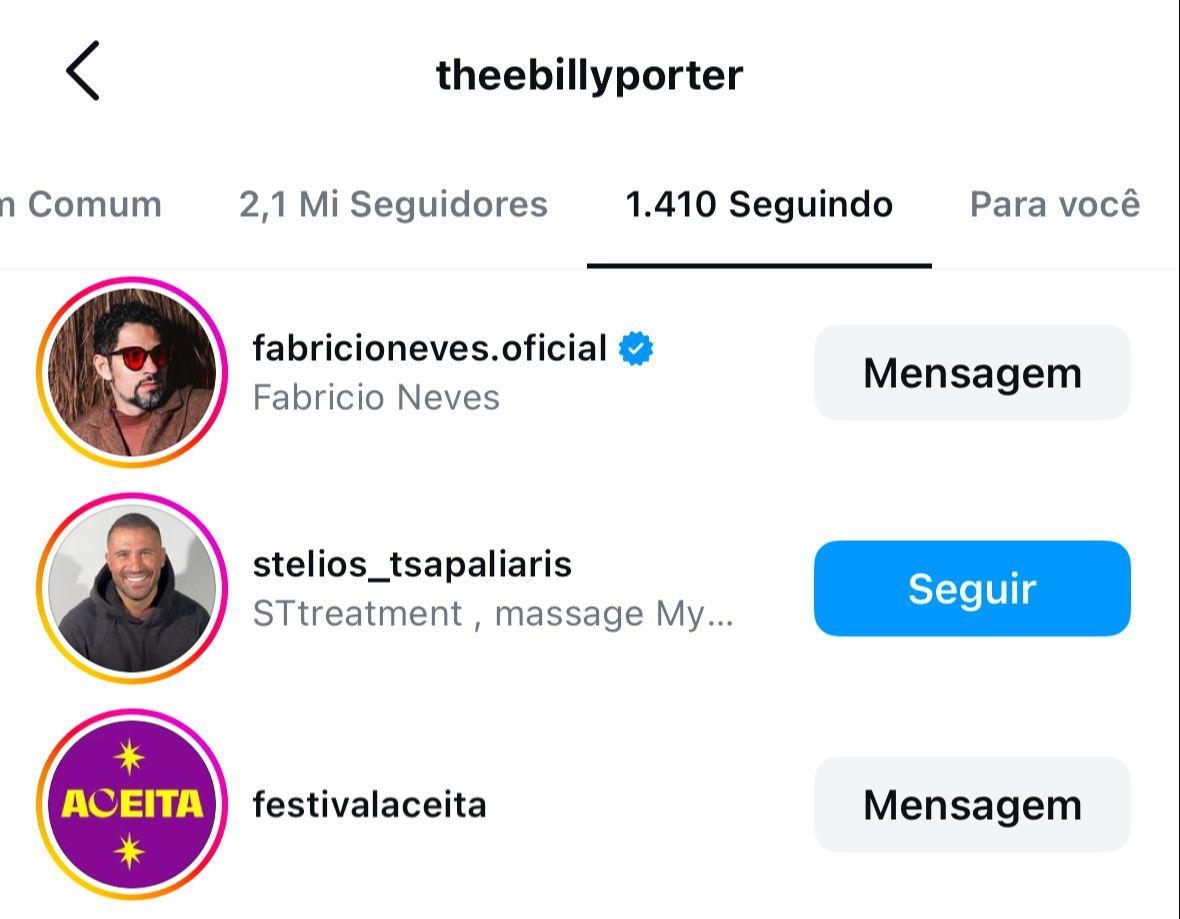1180x919 pixels.
Task: View the festivalaceita story via ACEITA avatar
Action: click(x=132, y=805)
